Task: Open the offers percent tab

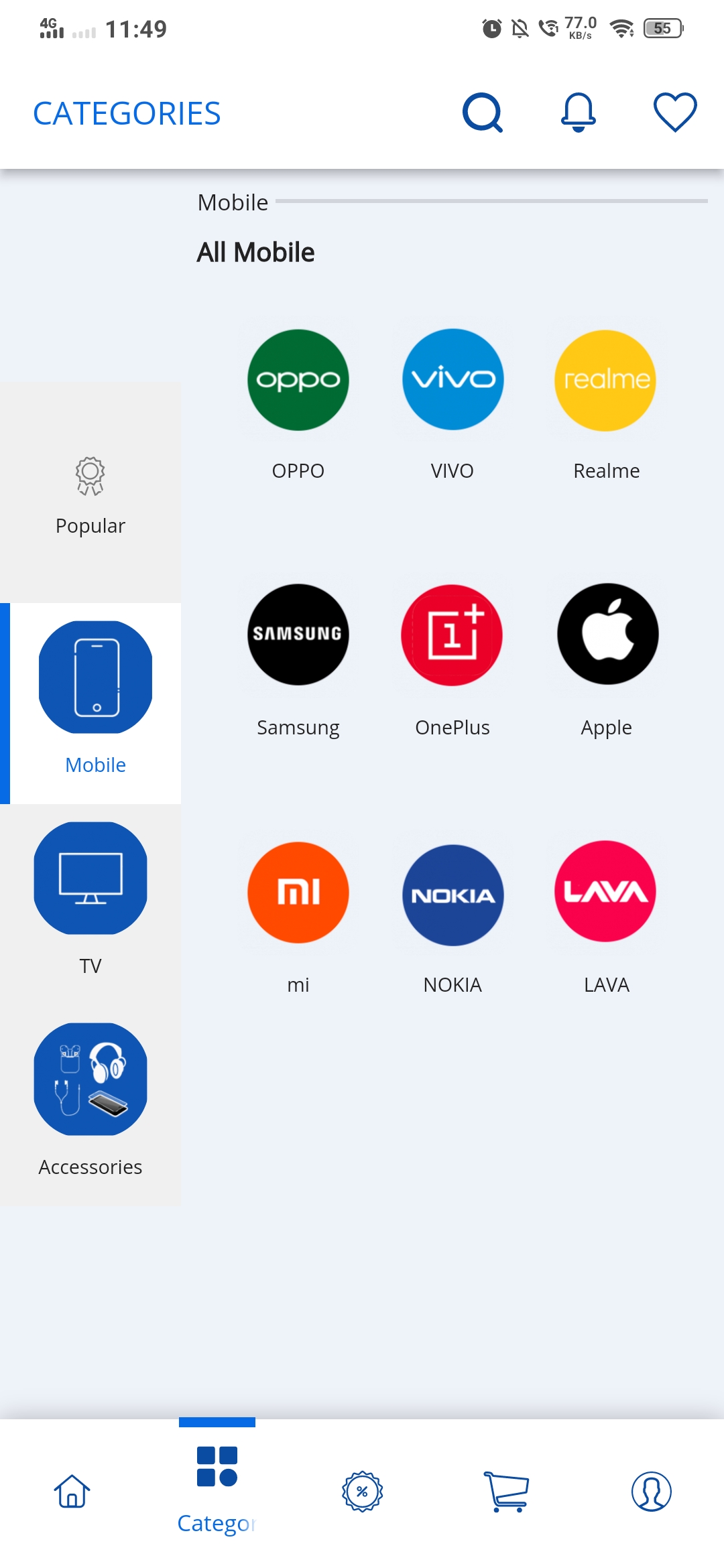Action: 362,1492
